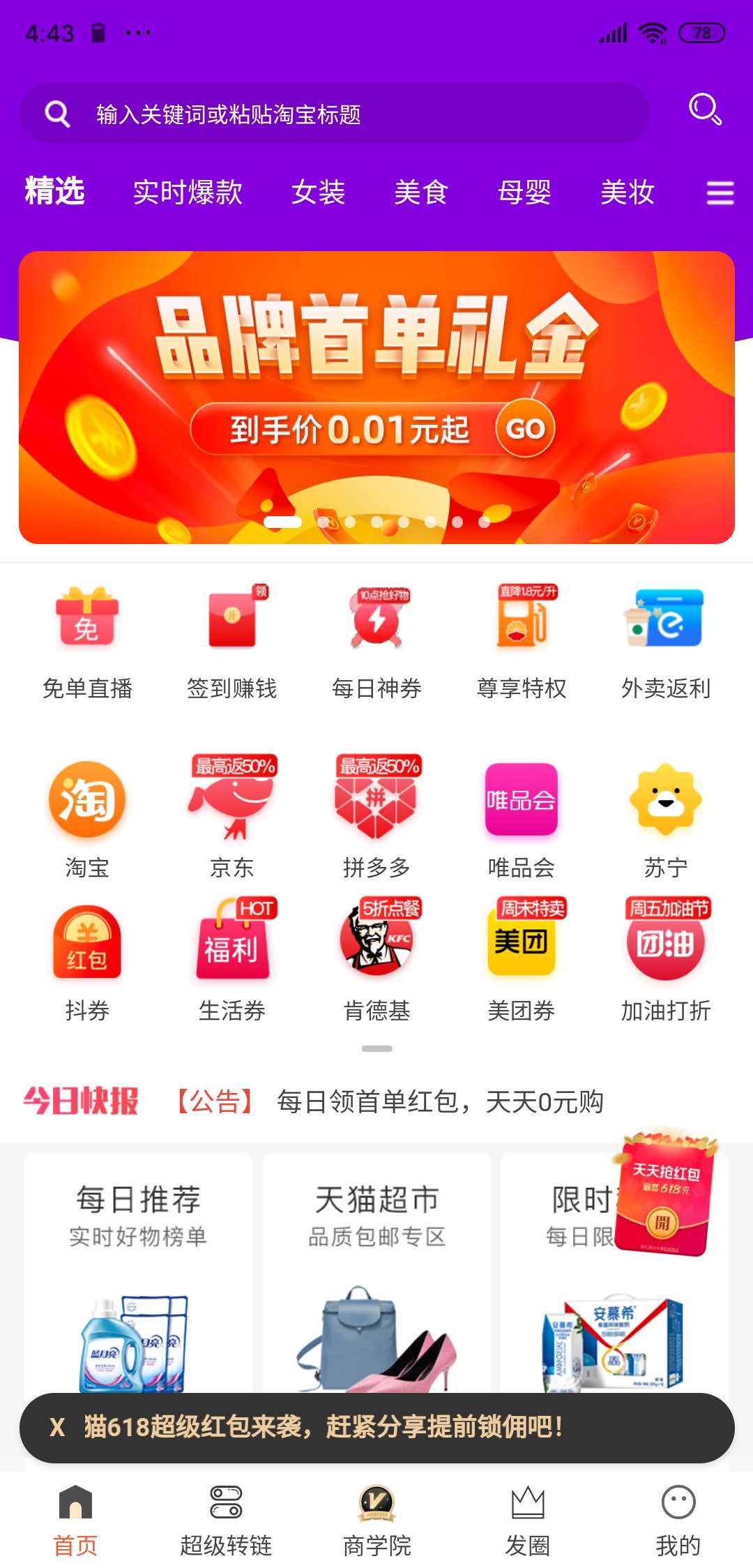Image resolution: width=753 pixels, height=1568 pixels.
Task: Tap the keyword search input field
Action: coord(335,114)
